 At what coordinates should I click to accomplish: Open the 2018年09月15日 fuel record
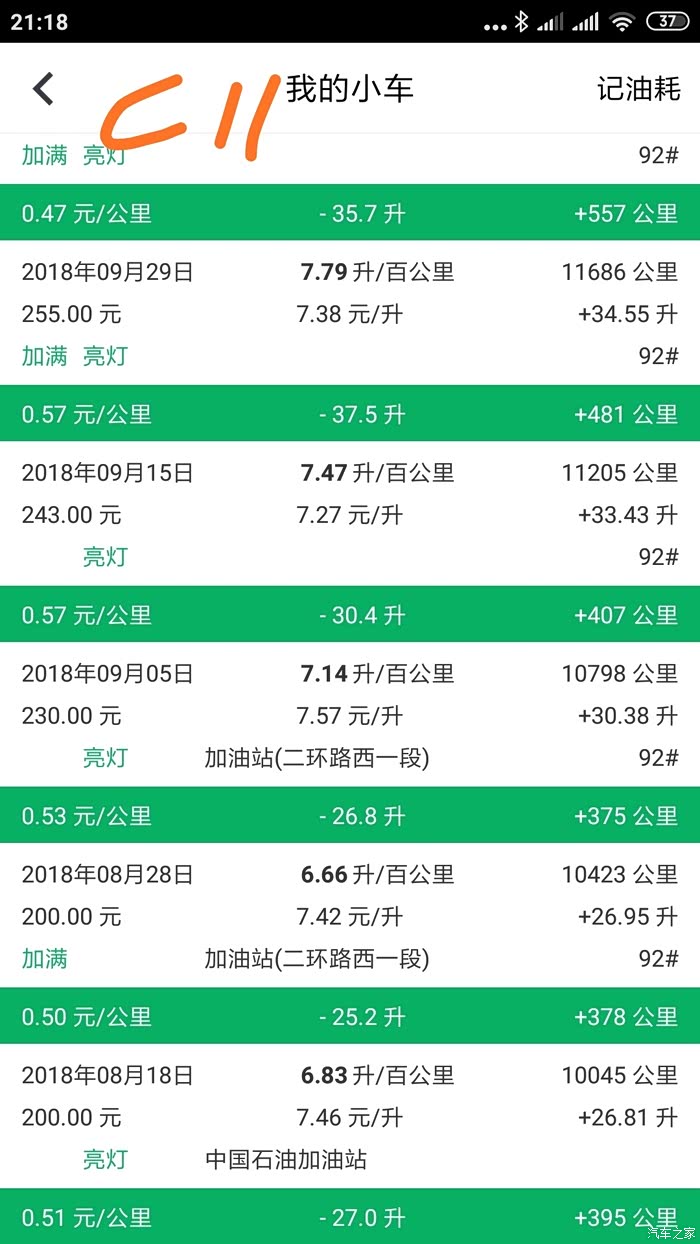pyautogui.click(x=350, y=514)
